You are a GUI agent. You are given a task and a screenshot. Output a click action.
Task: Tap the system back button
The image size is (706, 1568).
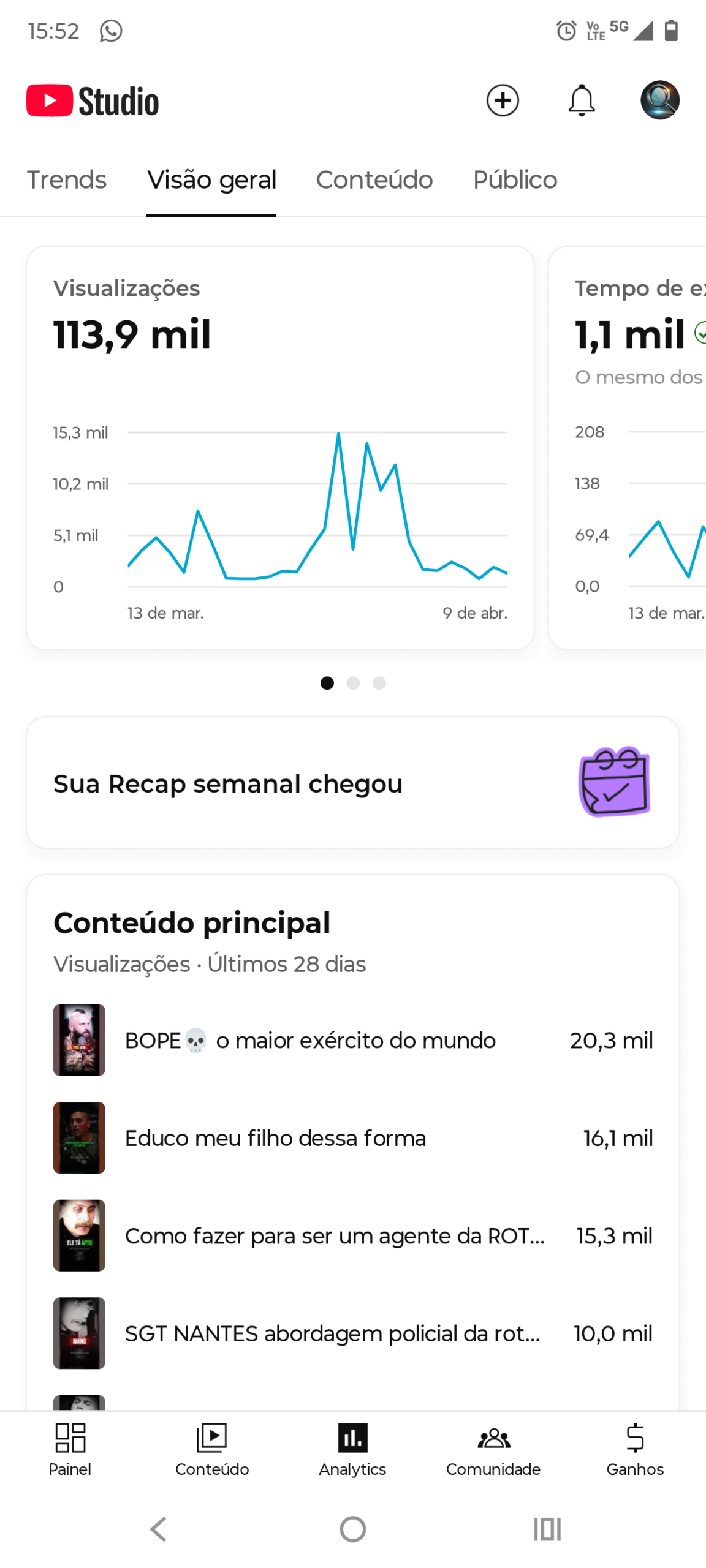tap(158, 1529)
